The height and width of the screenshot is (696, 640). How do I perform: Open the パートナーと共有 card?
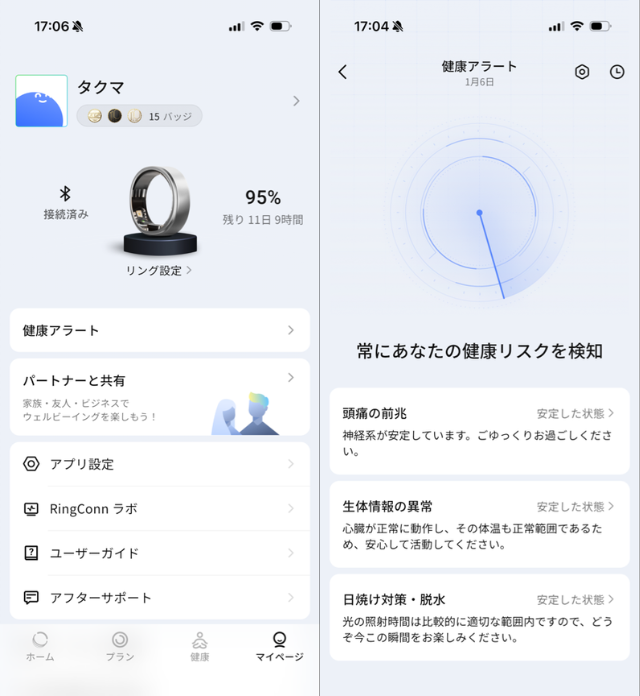160,397
